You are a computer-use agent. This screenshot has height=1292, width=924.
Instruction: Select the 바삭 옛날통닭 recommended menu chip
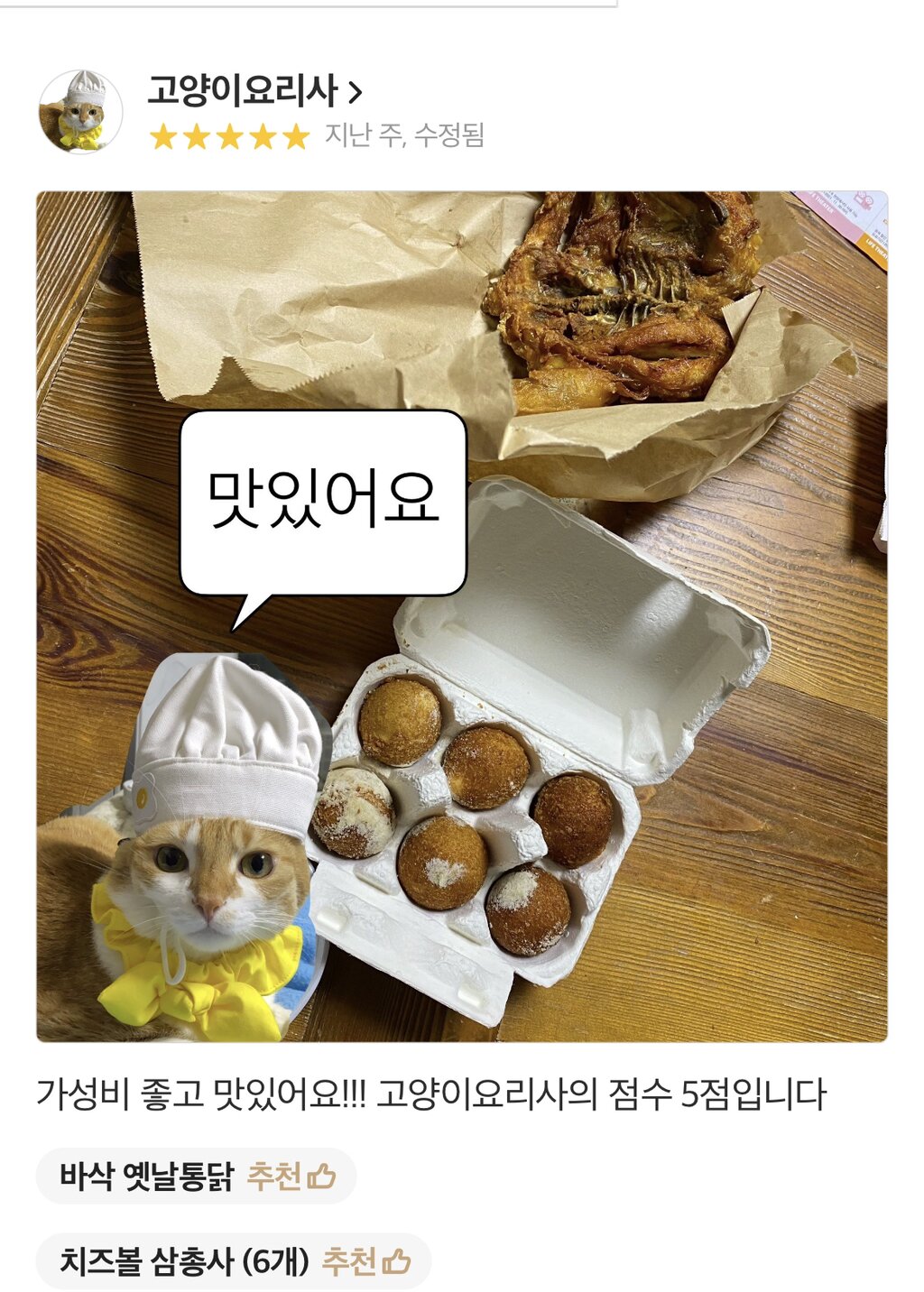196,1176
